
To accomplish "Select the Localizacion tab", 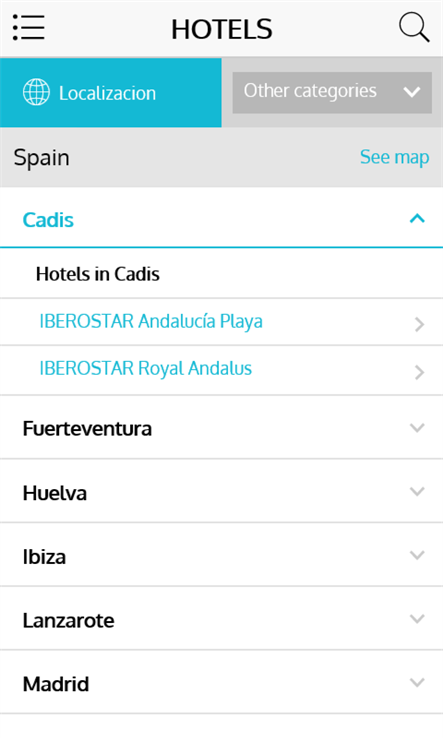I will [x=111, y=93].
